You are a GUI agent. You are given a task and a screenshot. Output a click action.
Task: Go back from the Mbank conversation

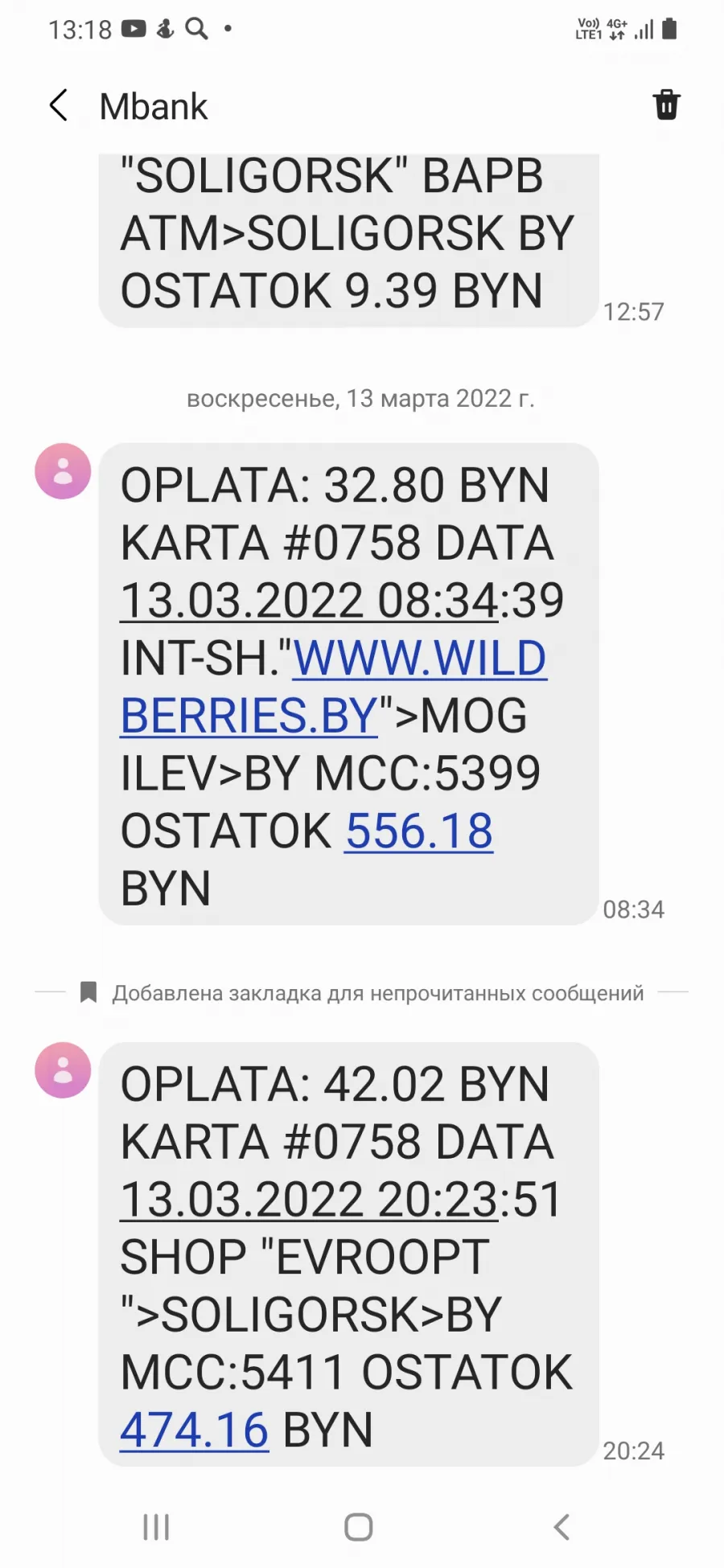click(x=59, y=105)
